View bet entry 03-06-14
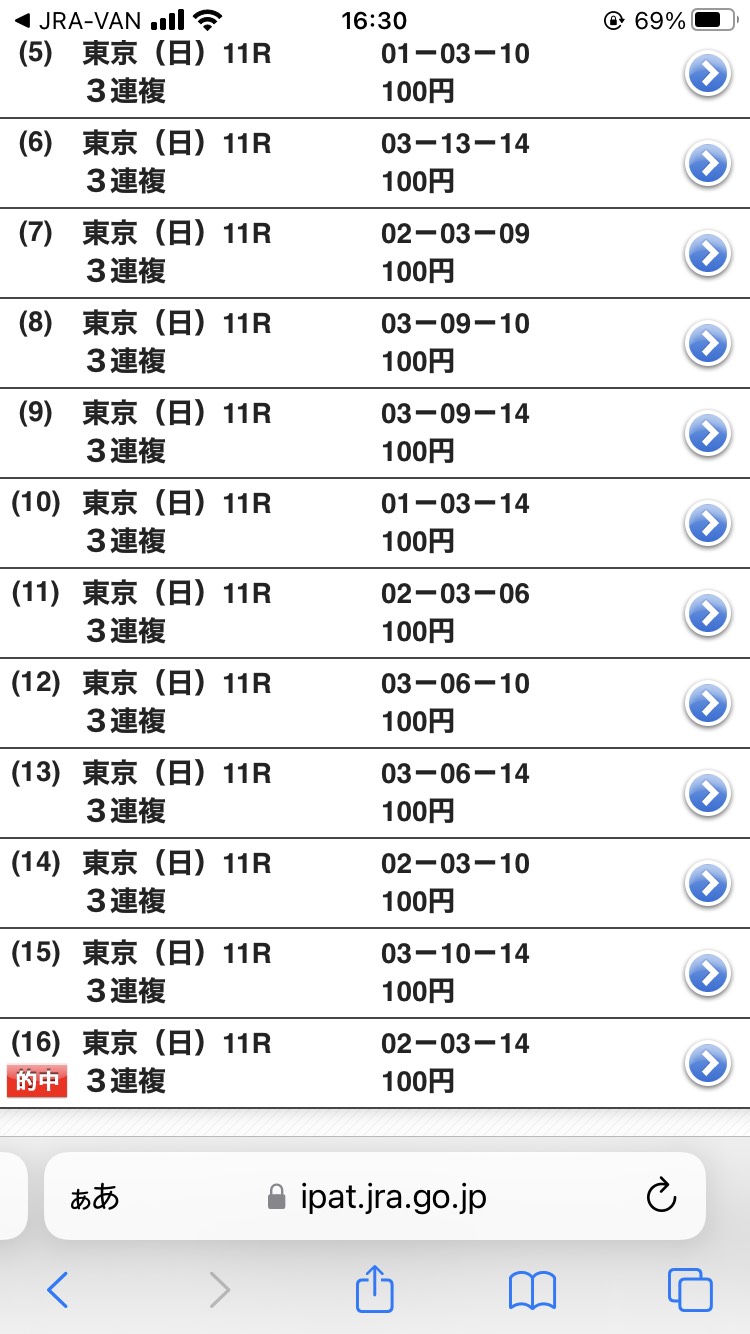The image size is (750, 1334). [x=708, y=793]
